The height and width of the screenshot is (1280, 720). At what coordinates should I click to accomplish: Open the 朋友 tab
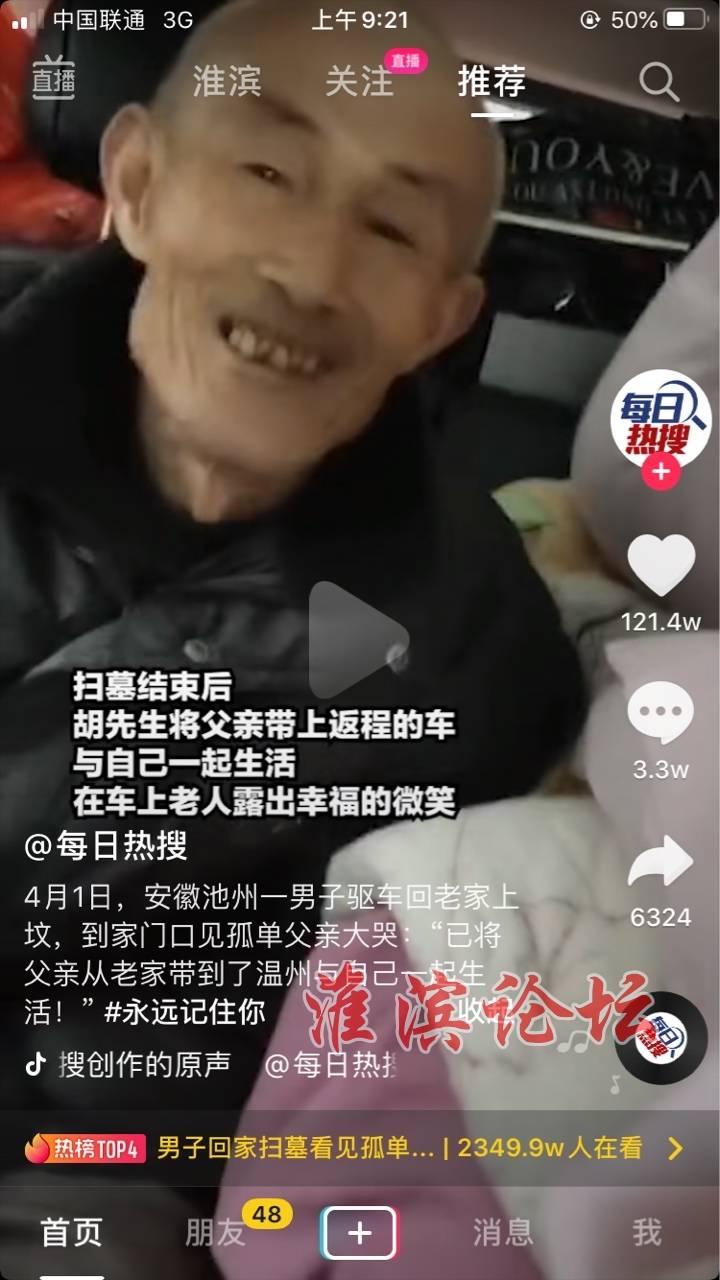coord(215,1233)
